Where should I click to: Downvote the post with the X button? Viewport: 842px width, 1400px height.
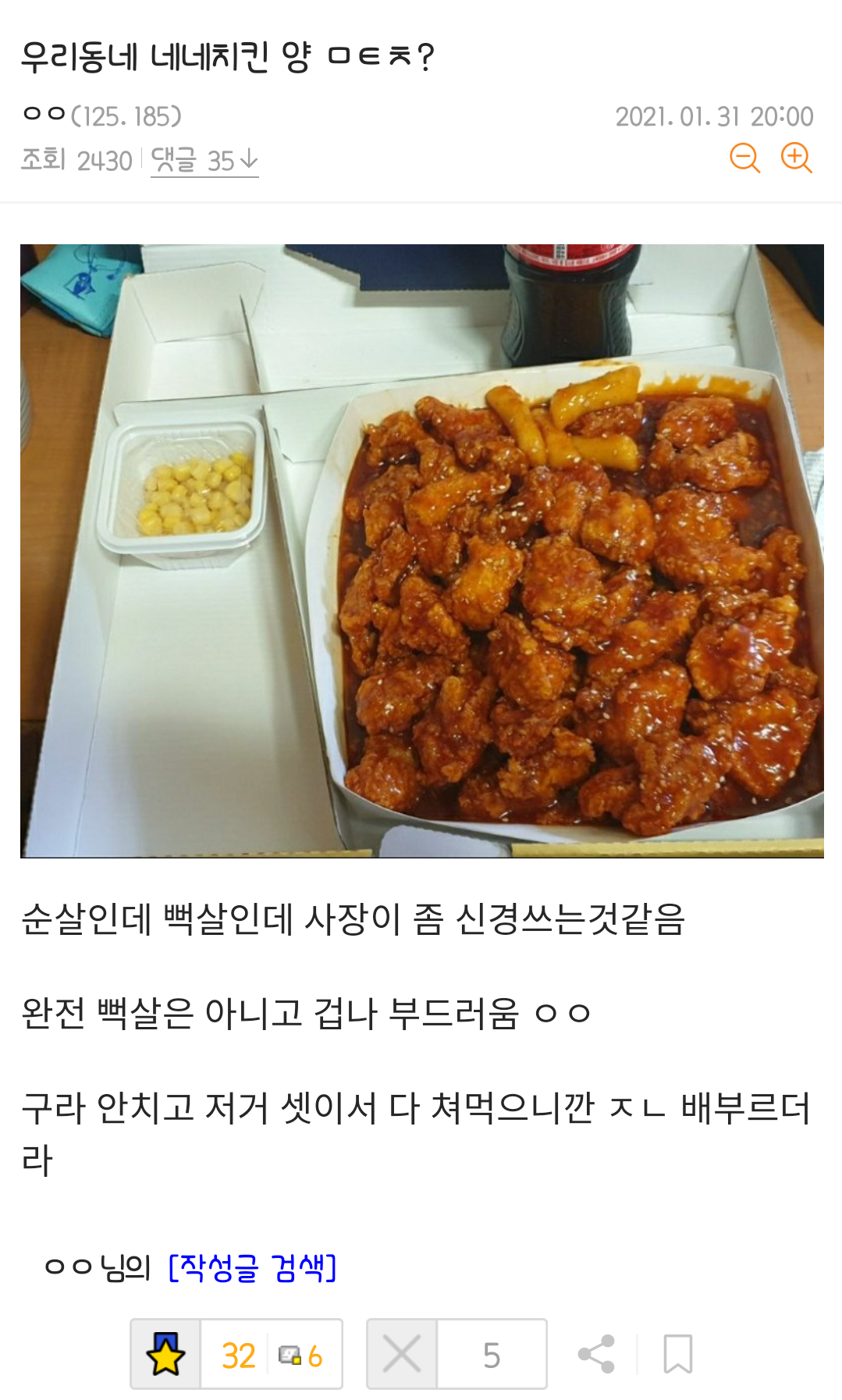(x=402, y=1354)
